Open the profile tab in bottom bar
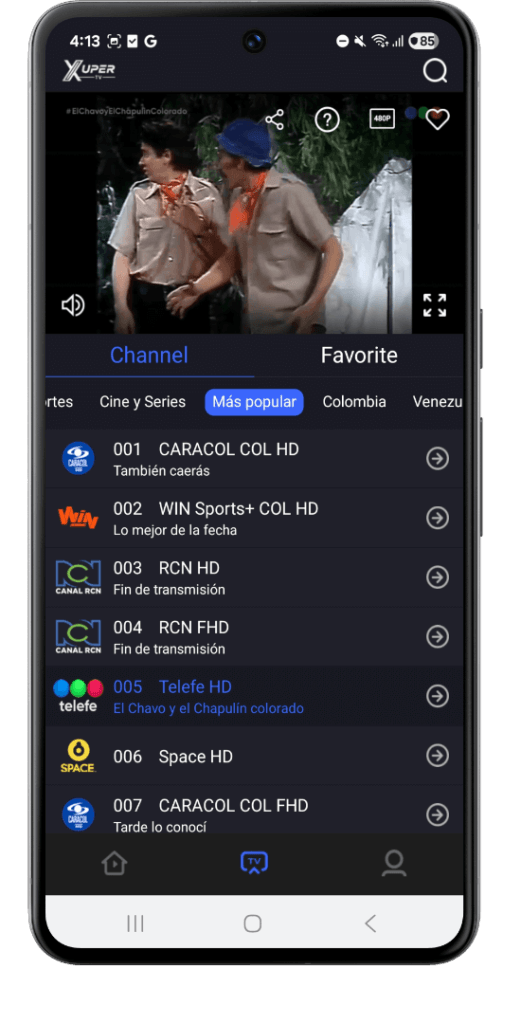Viewport: 521px width, 1024px height. (x=394, y=863)
